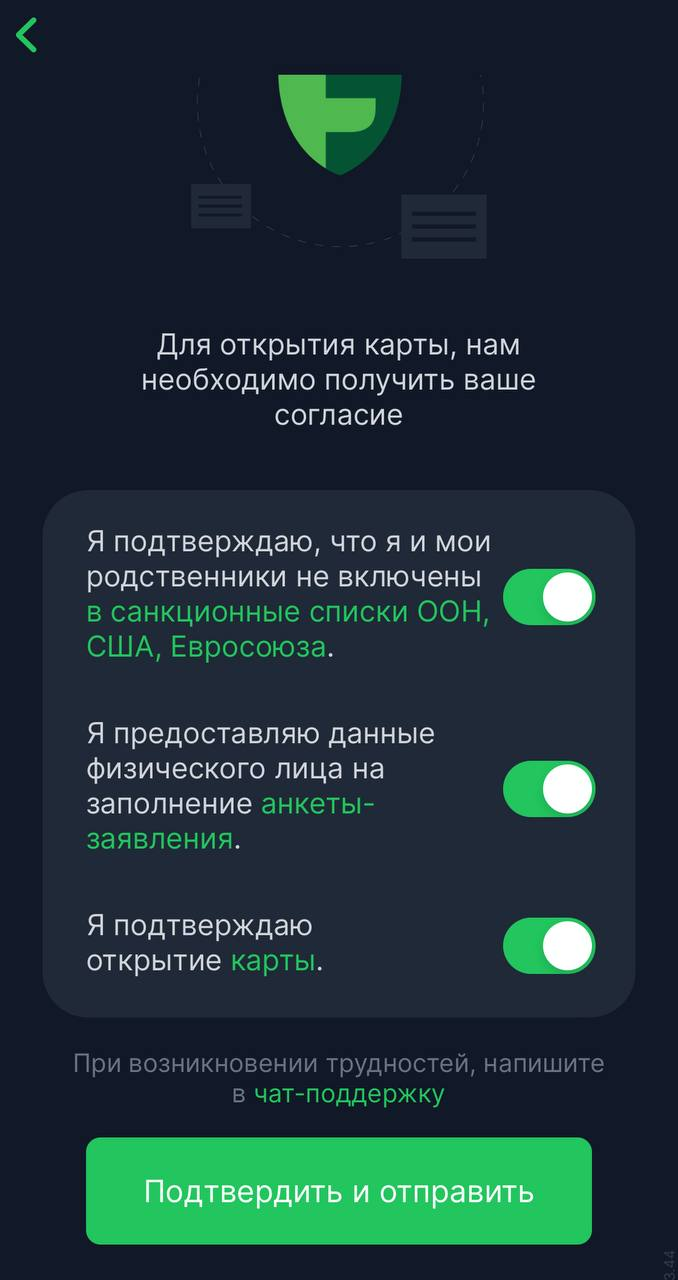The height and width of the screenshot is (1280, 678).
Task: Open the чат-поддержку support chat link
Action: (x=349, y=1094)
